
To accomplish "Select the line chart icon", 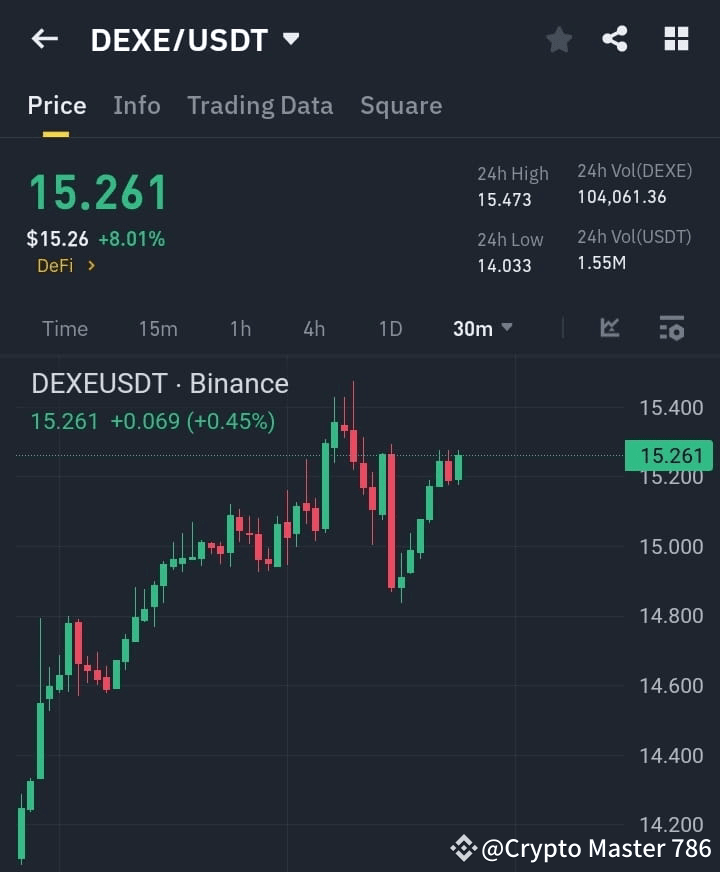I will pyautogui.click(x=609, y=328).
